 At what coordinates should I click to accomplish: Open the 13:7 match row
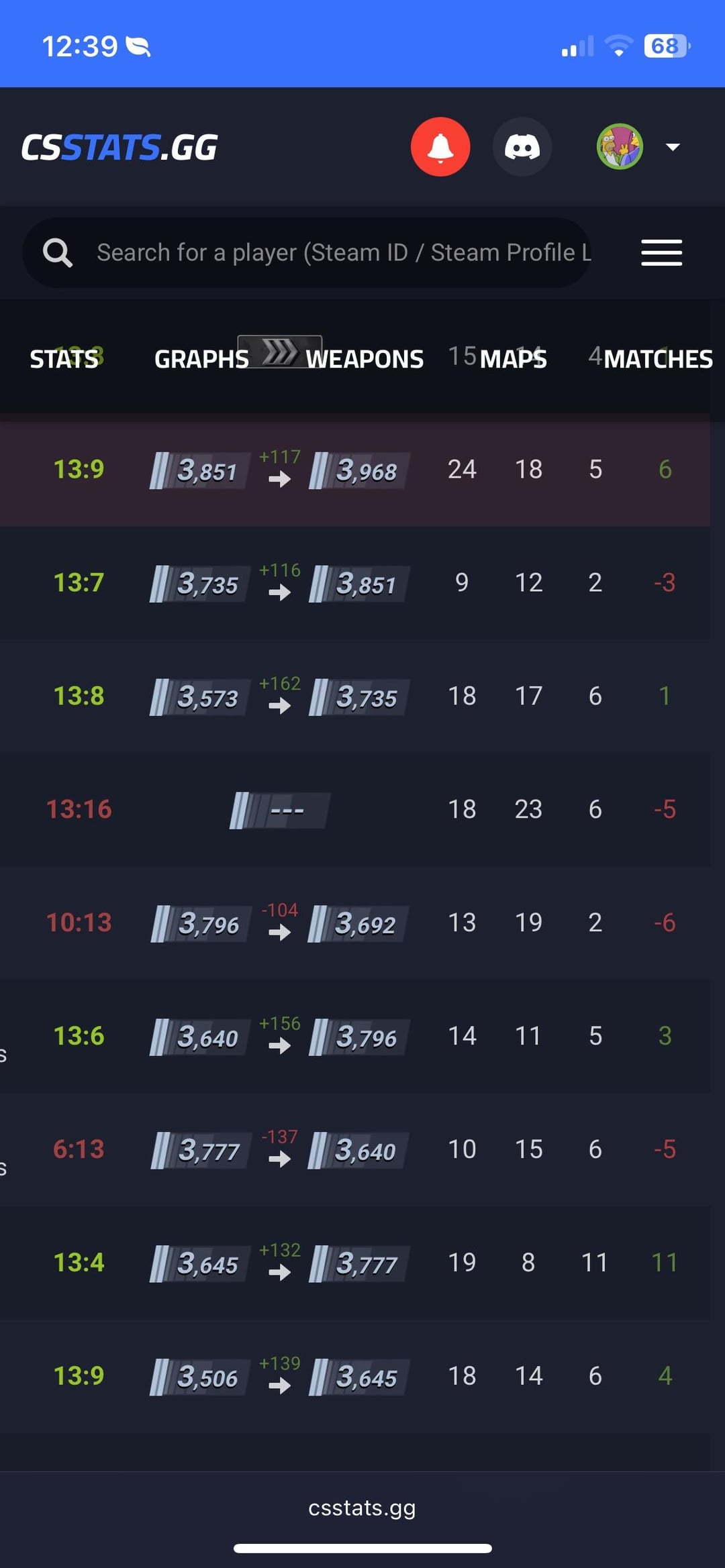pos(355,582)
